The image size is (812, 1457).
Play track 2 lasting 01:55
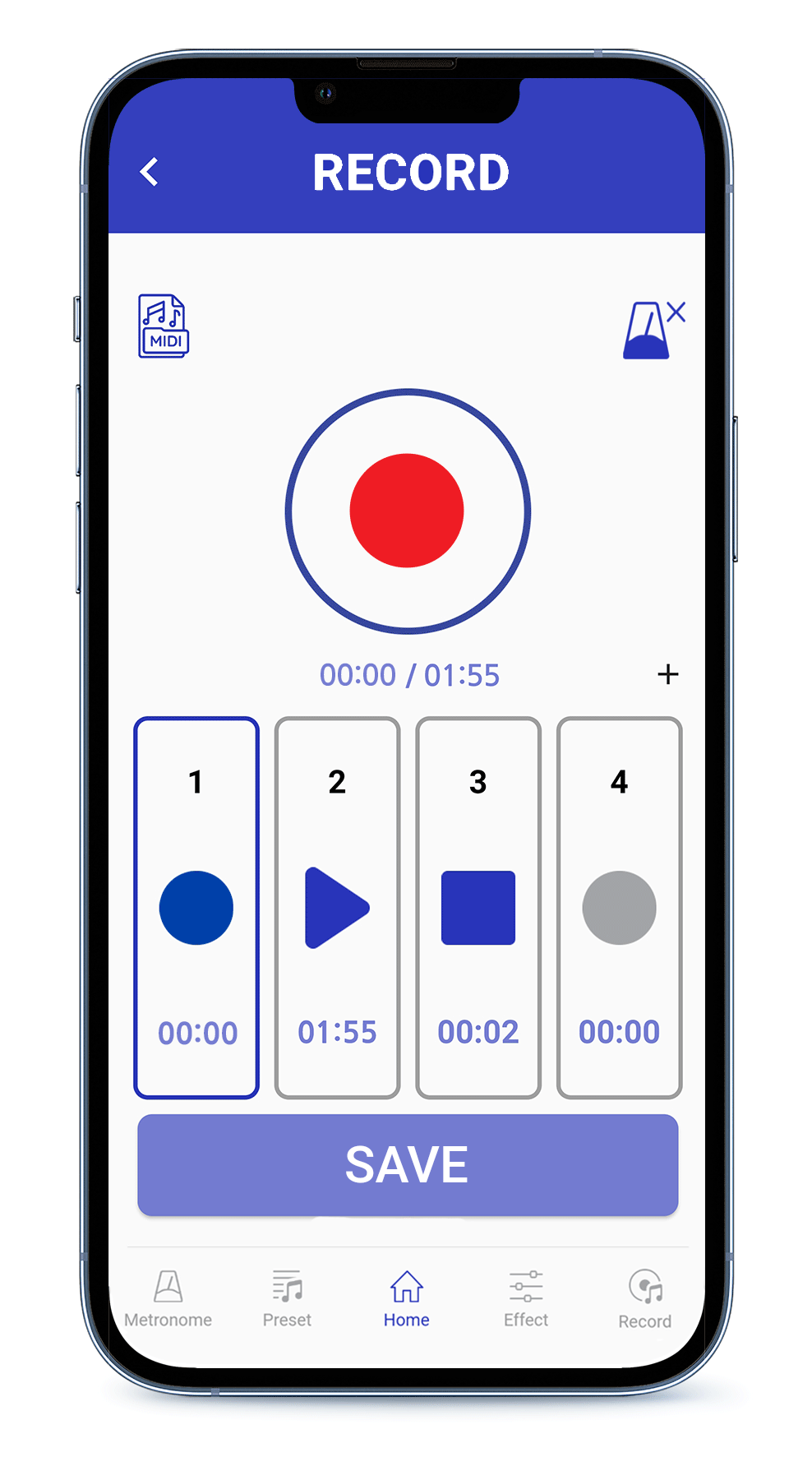click(x=337, y=908)
